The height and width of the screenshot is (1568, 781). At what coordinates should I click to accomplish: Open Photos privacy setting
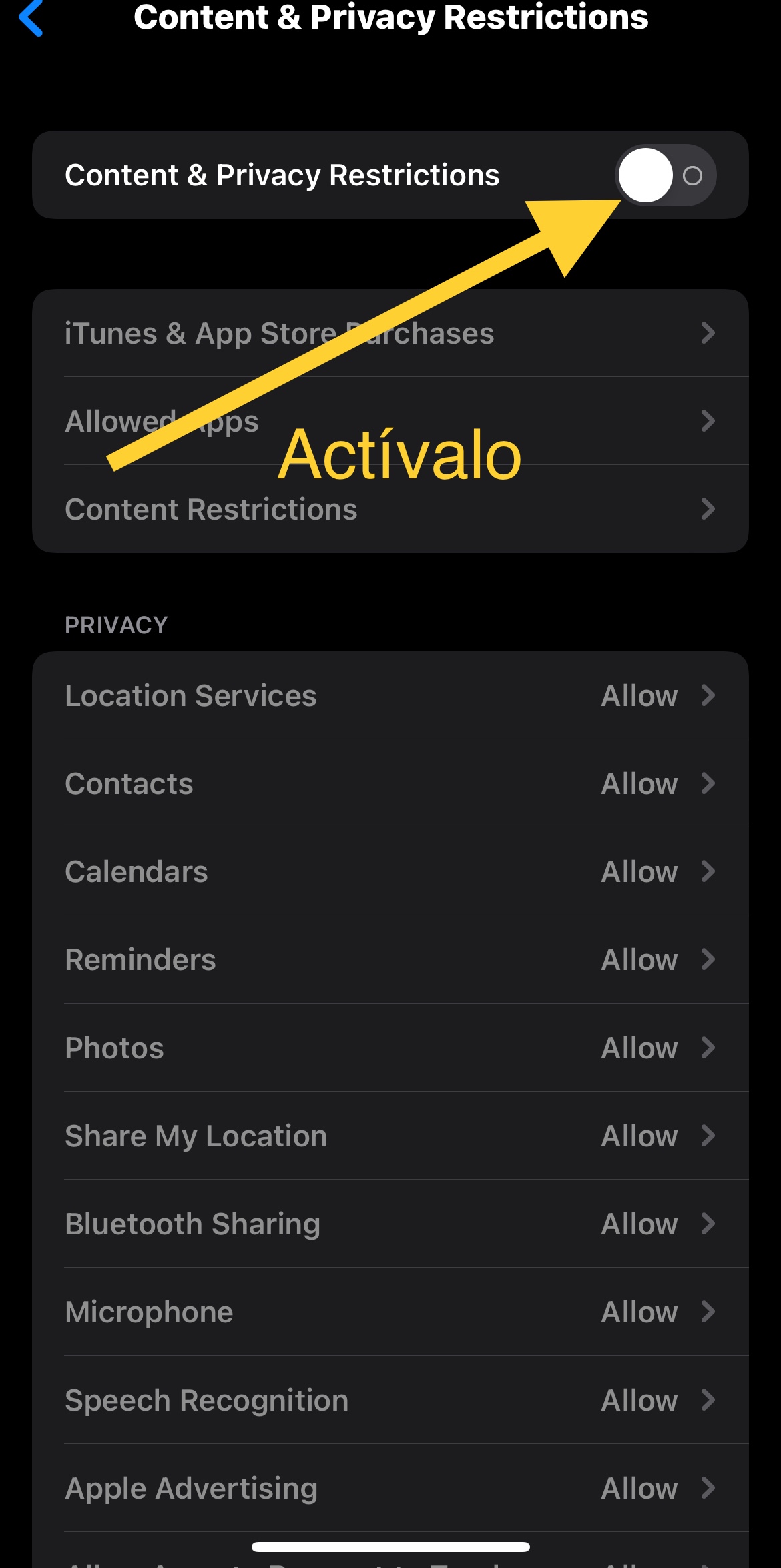(390, 1048)
